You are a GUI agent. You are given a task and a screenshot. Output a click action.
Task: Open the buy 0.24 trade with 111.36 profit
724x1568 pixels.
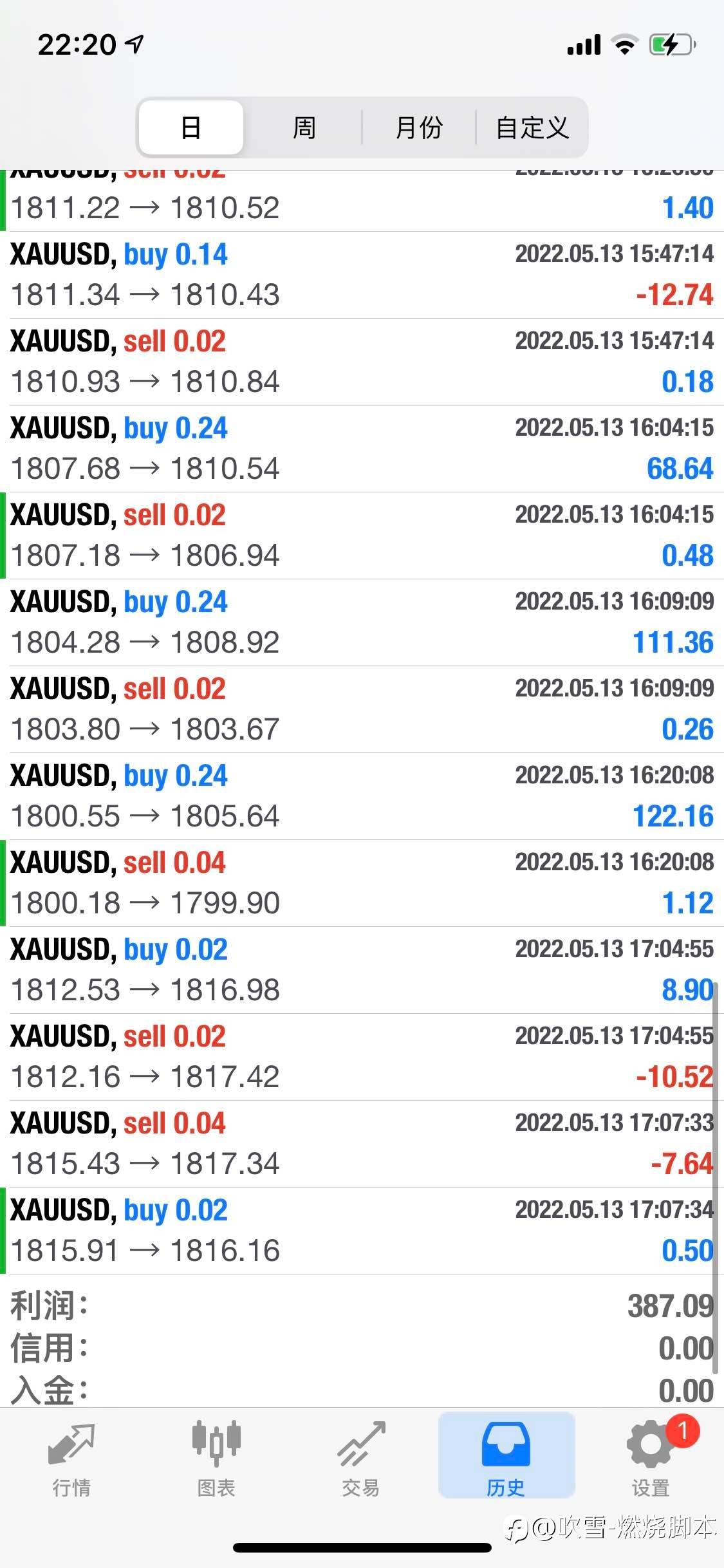click(x=362, y=622)
